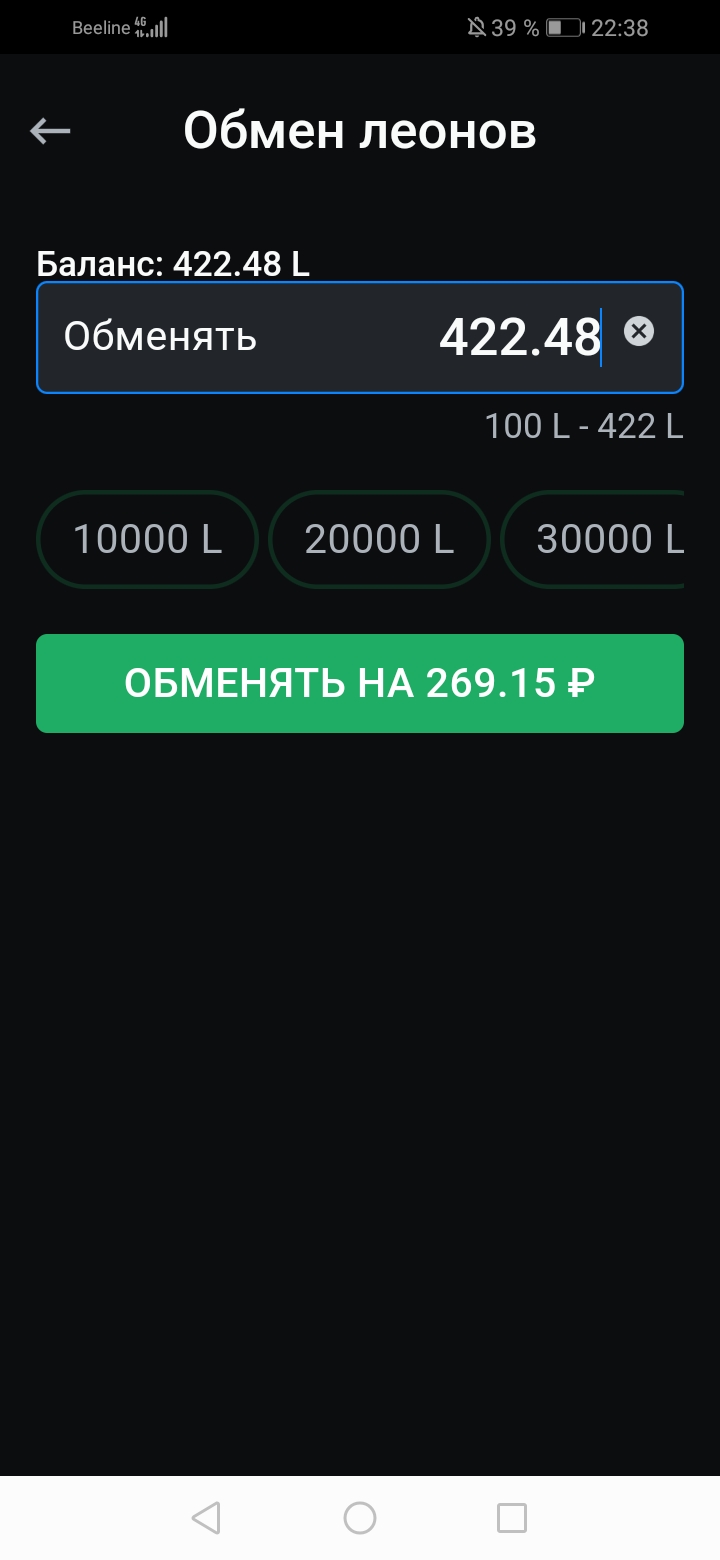Tap the back arrow to leave exchange screen
The image size is (720, 1560).
click(48, 130)
